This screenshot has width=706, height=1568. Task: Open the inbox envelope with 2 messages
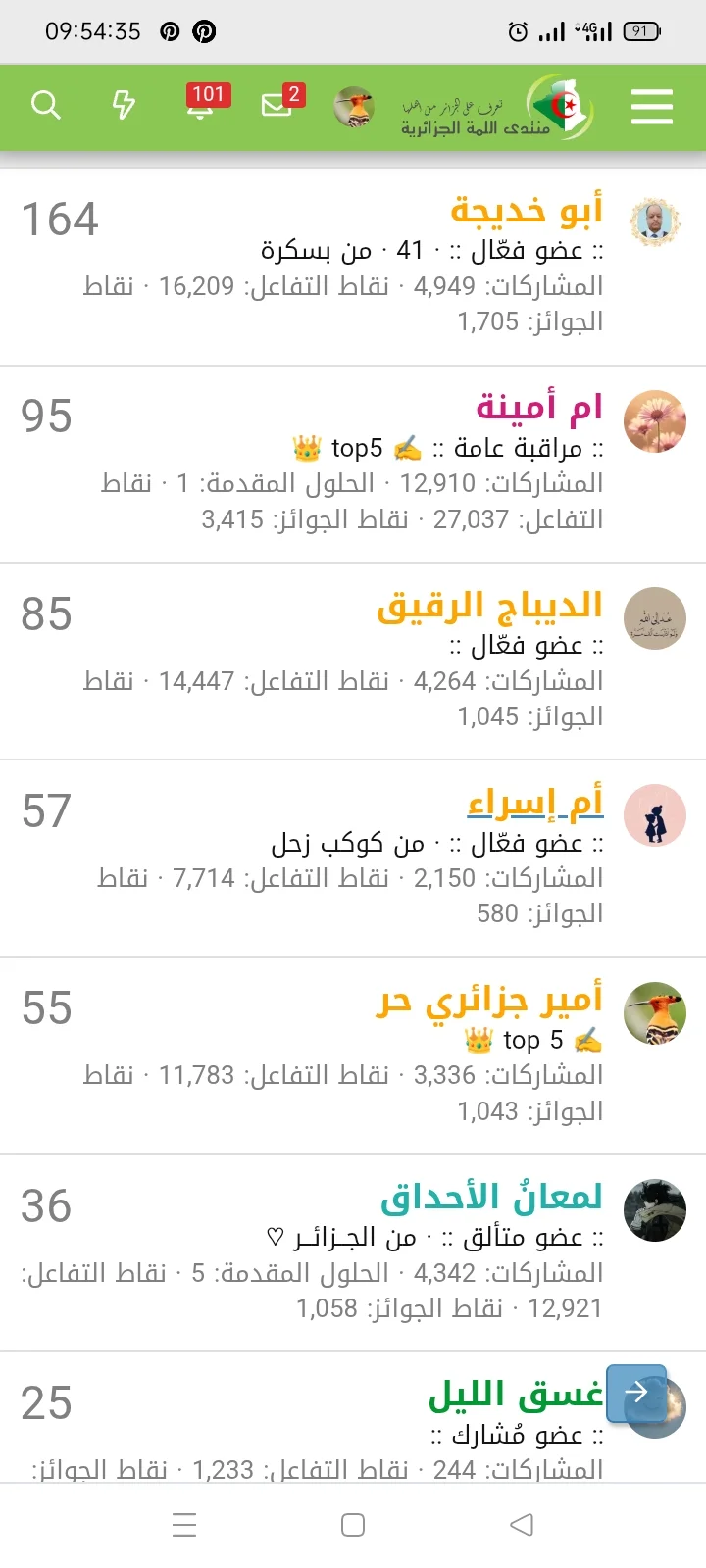[x=277, y=106]
